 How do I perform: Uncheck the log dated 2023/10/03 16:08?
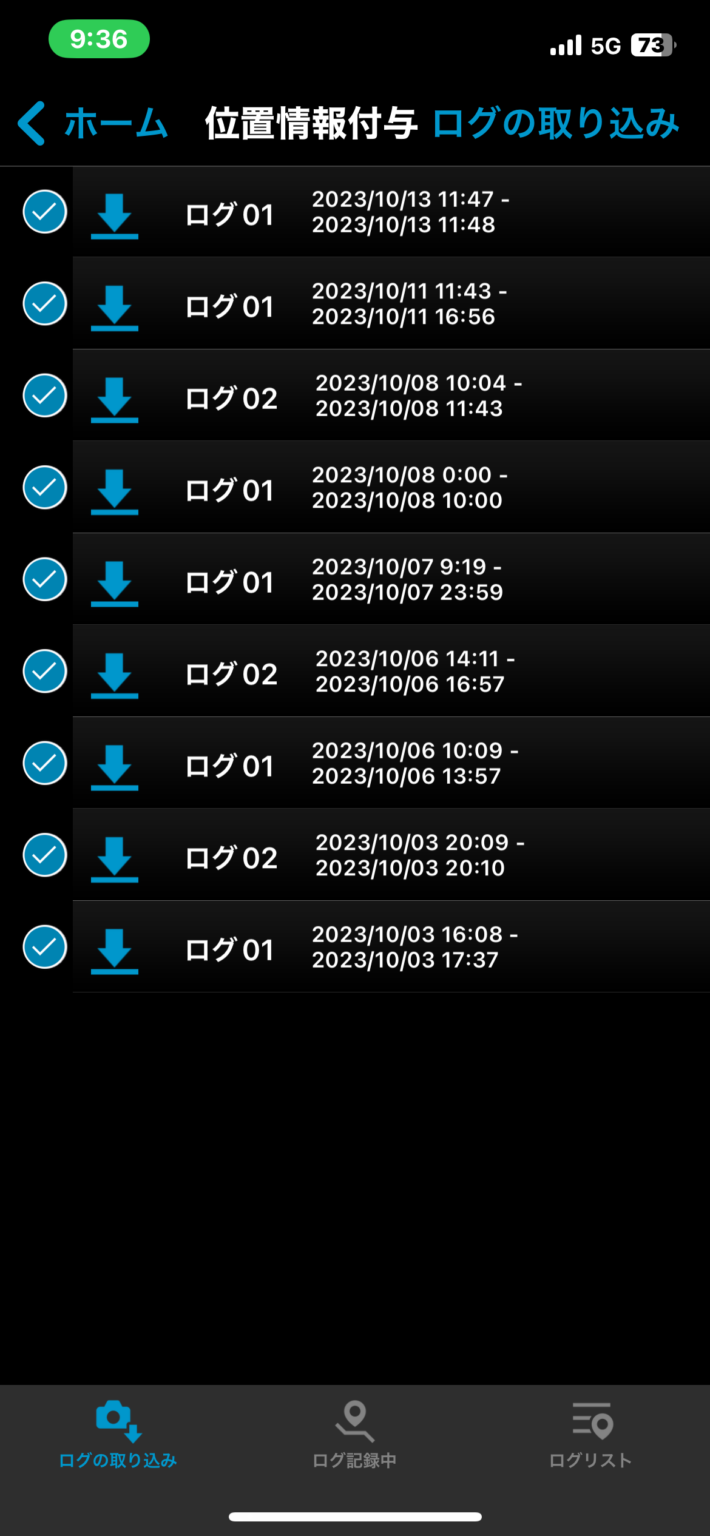tap(45, 948)
